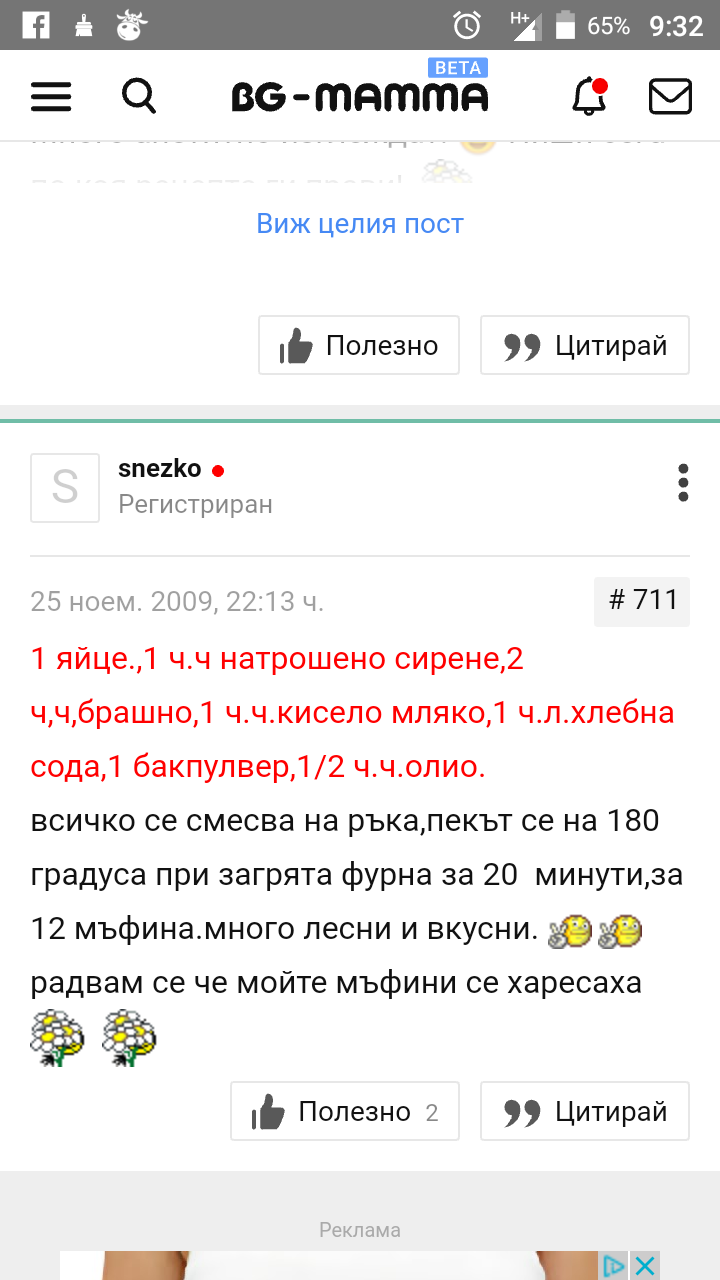The width and height of the screenshot is (720, 1280).
Task: Open the ad info icon
Action: tap(614, 1266)
